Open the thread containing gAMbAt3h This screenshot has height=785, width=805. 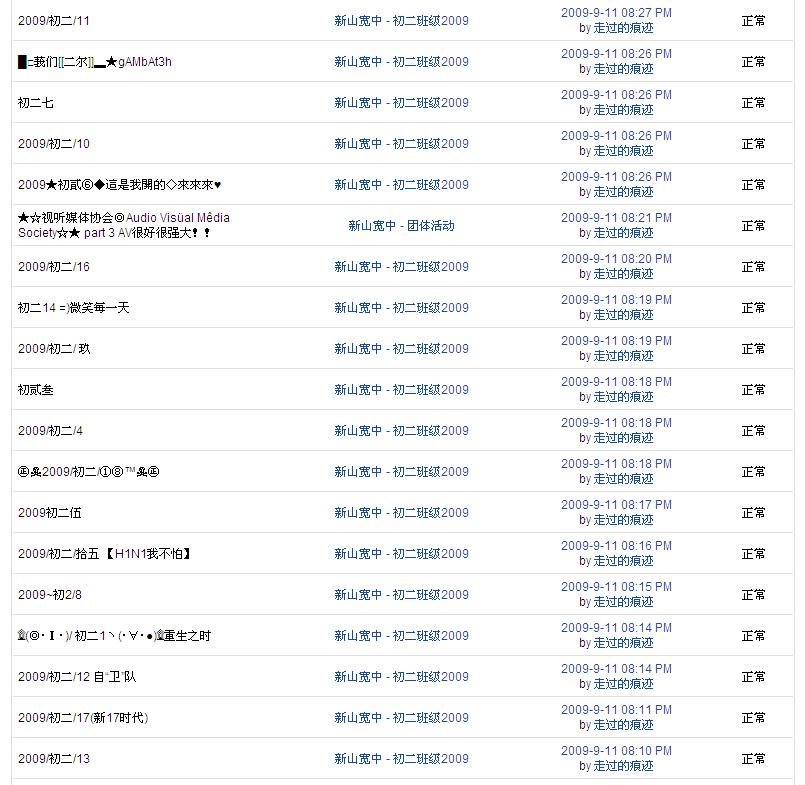pyautogui.click(x=95, y=62)
